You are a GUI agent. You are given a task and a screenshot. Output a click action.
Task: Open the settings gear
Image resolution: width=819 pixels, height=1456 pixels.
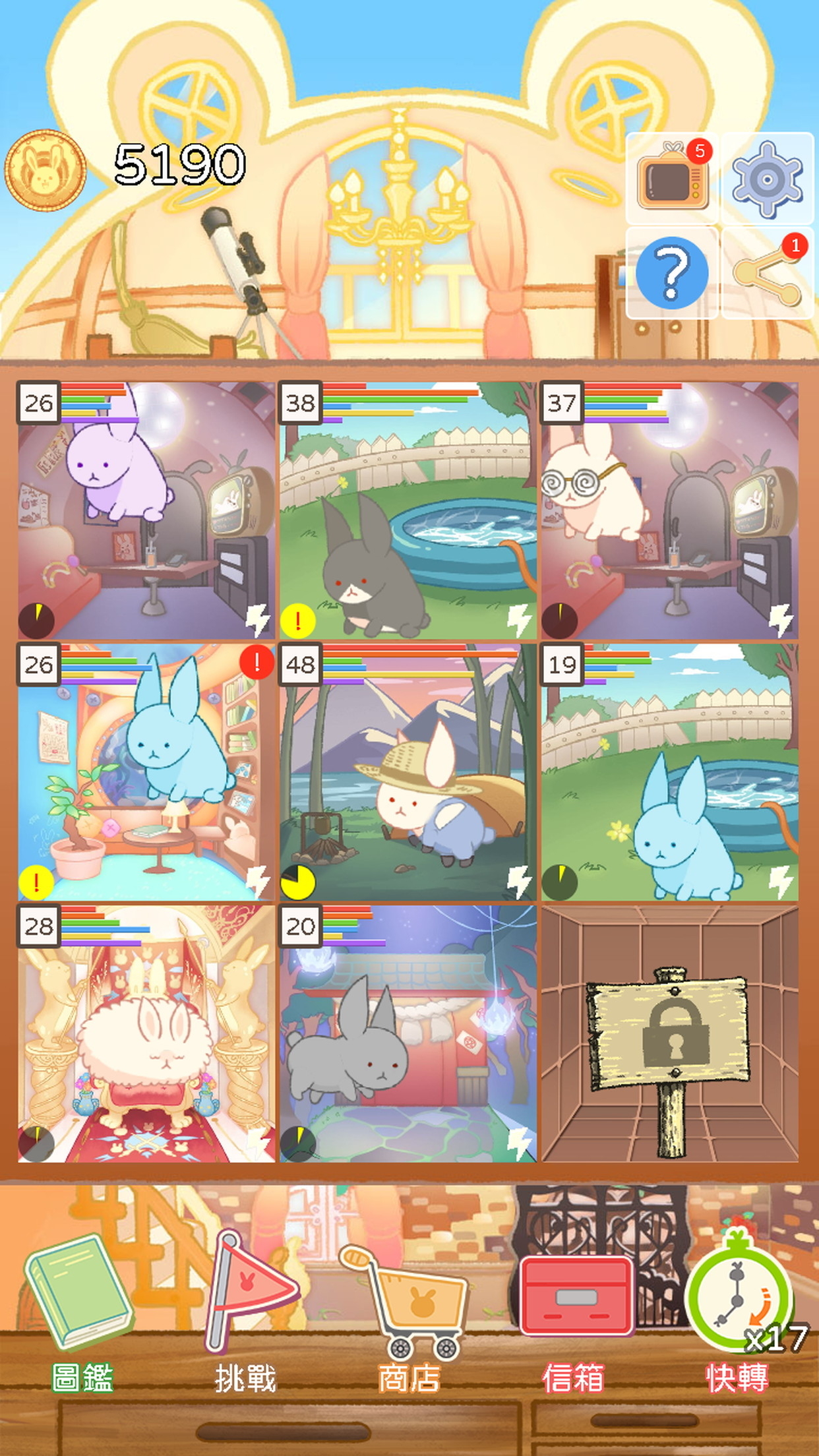click(x=767, y=178)
